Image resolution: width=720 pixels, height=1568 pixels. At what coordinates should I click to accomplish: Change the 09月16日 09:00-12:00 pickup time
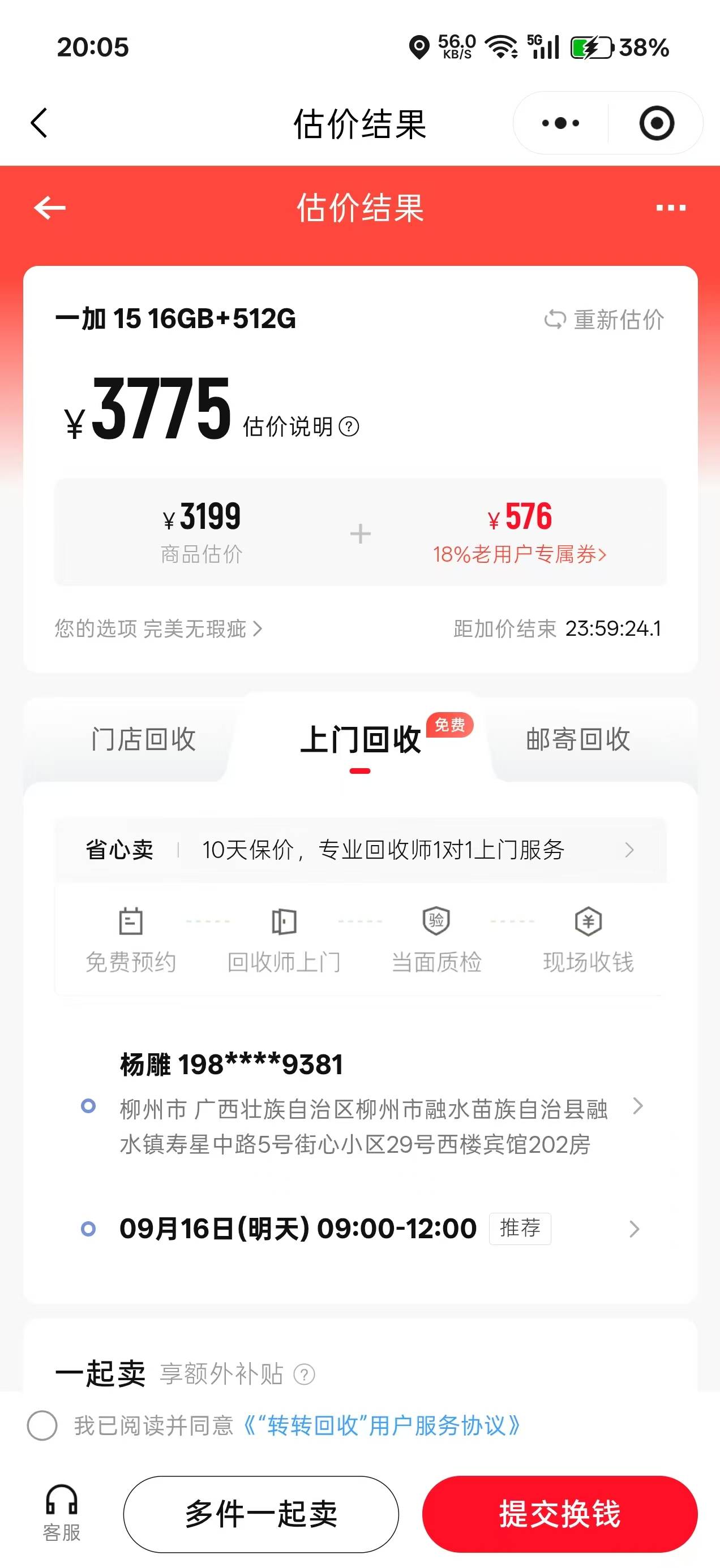pyautogui.click(x=360, y=1229)
